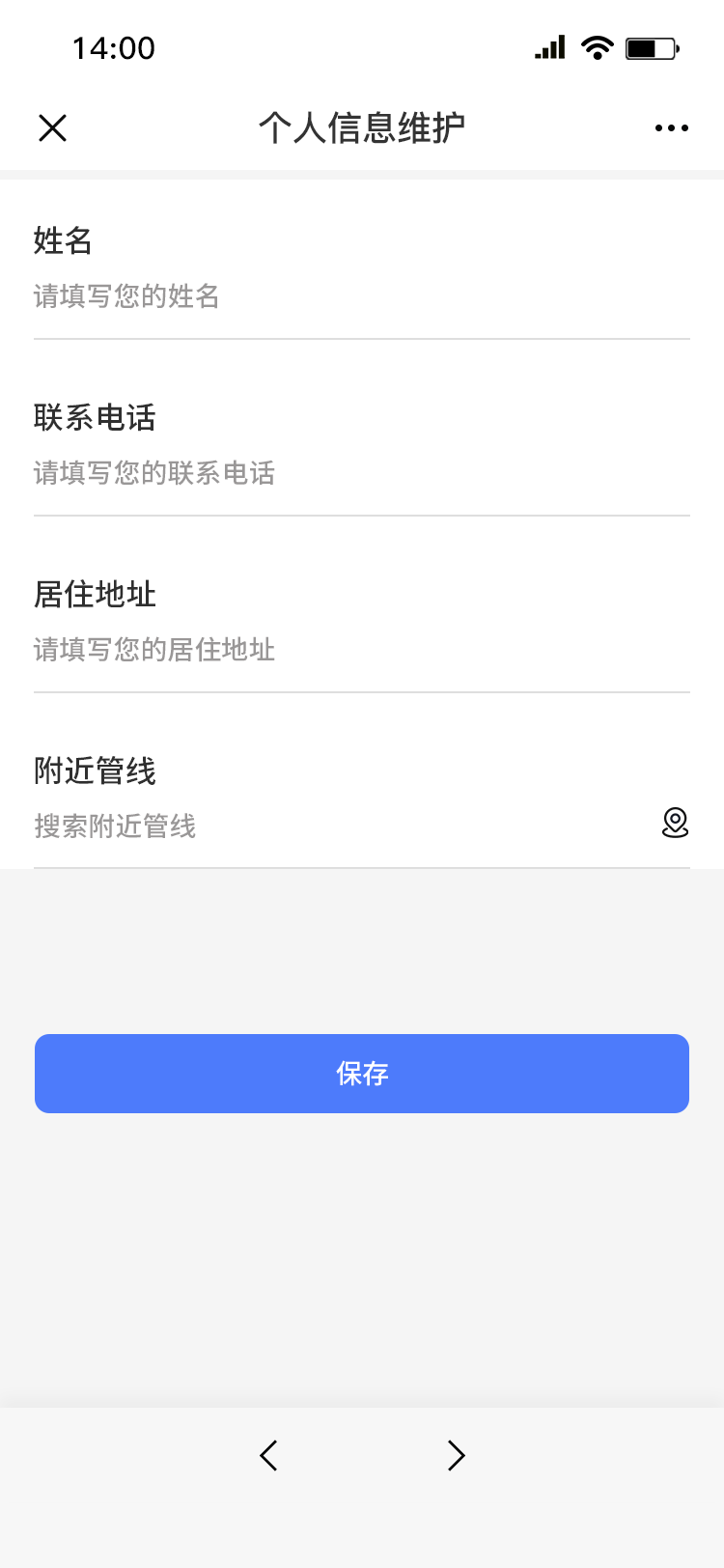Save the info with the 保存 button
Screen dimensions: 724x1568
(362, 1074)
